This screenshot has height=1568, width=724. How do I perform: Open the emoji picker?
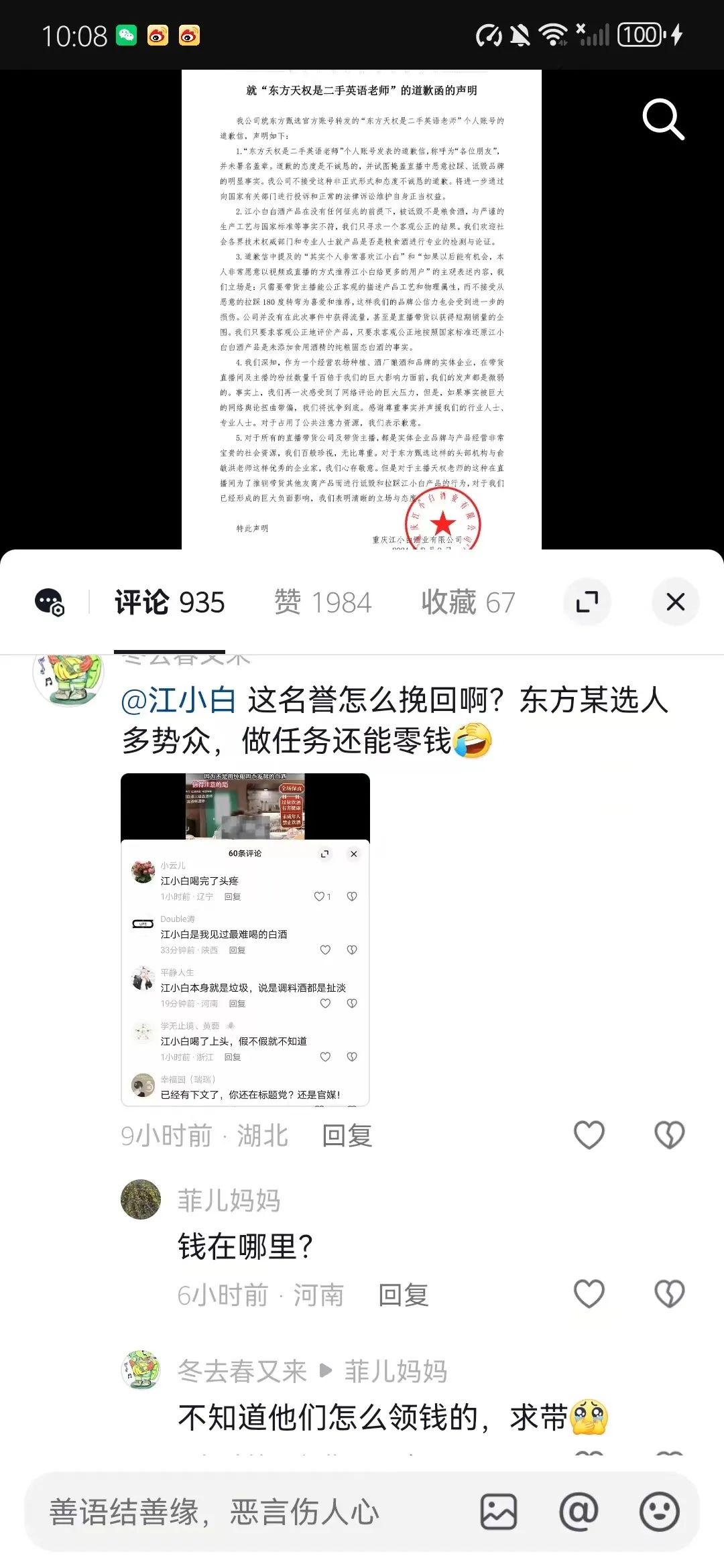click(x=659, y=1512)
